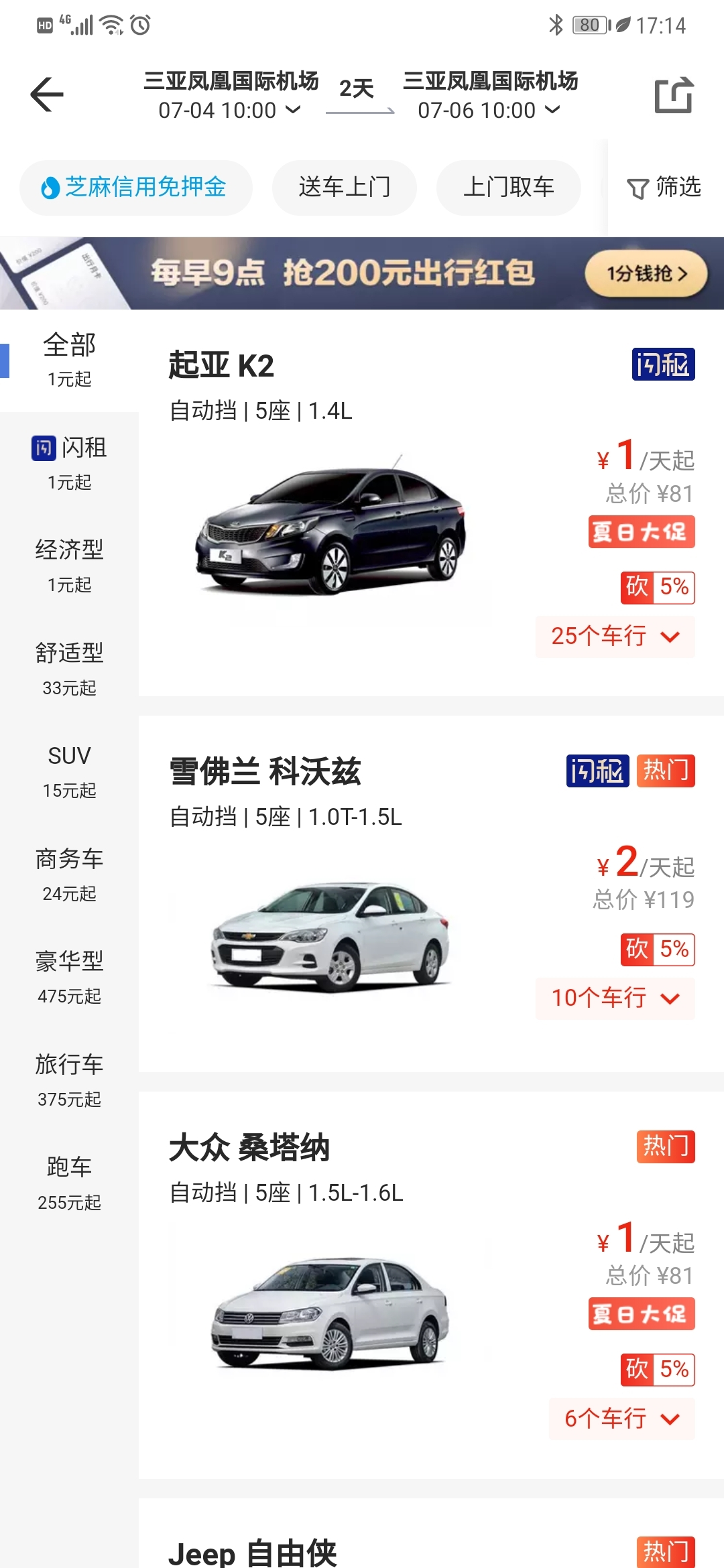This screenshot has width=724, height=1568.
Task: Select the 芝麻信用免押金 filter chip
Action: point(135,187)
